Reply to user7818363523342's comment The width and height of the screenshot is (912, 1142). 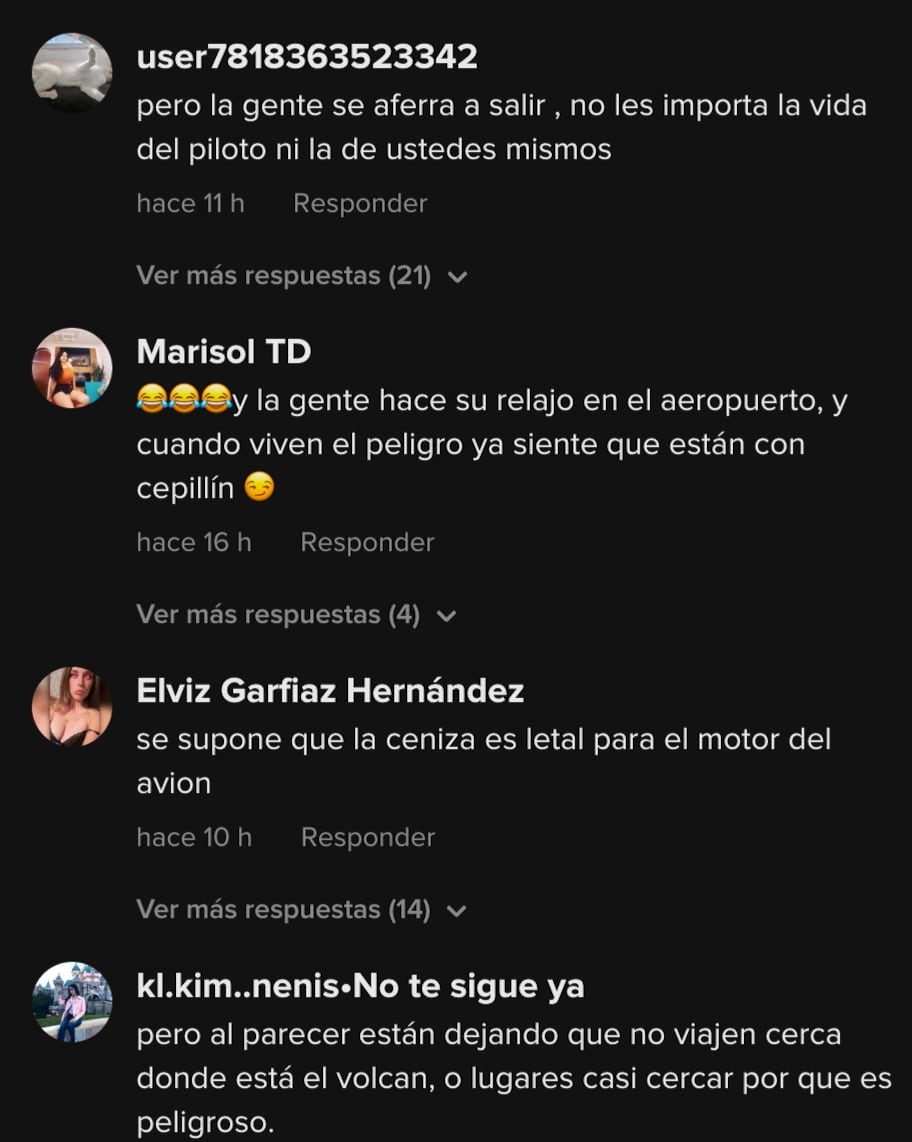[x=360, y=204]
